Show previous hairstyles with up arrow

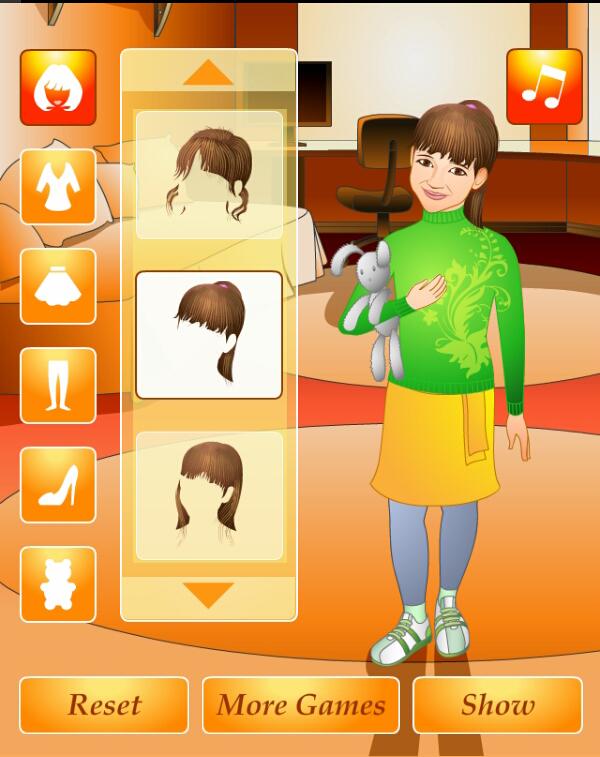point(208,73)
